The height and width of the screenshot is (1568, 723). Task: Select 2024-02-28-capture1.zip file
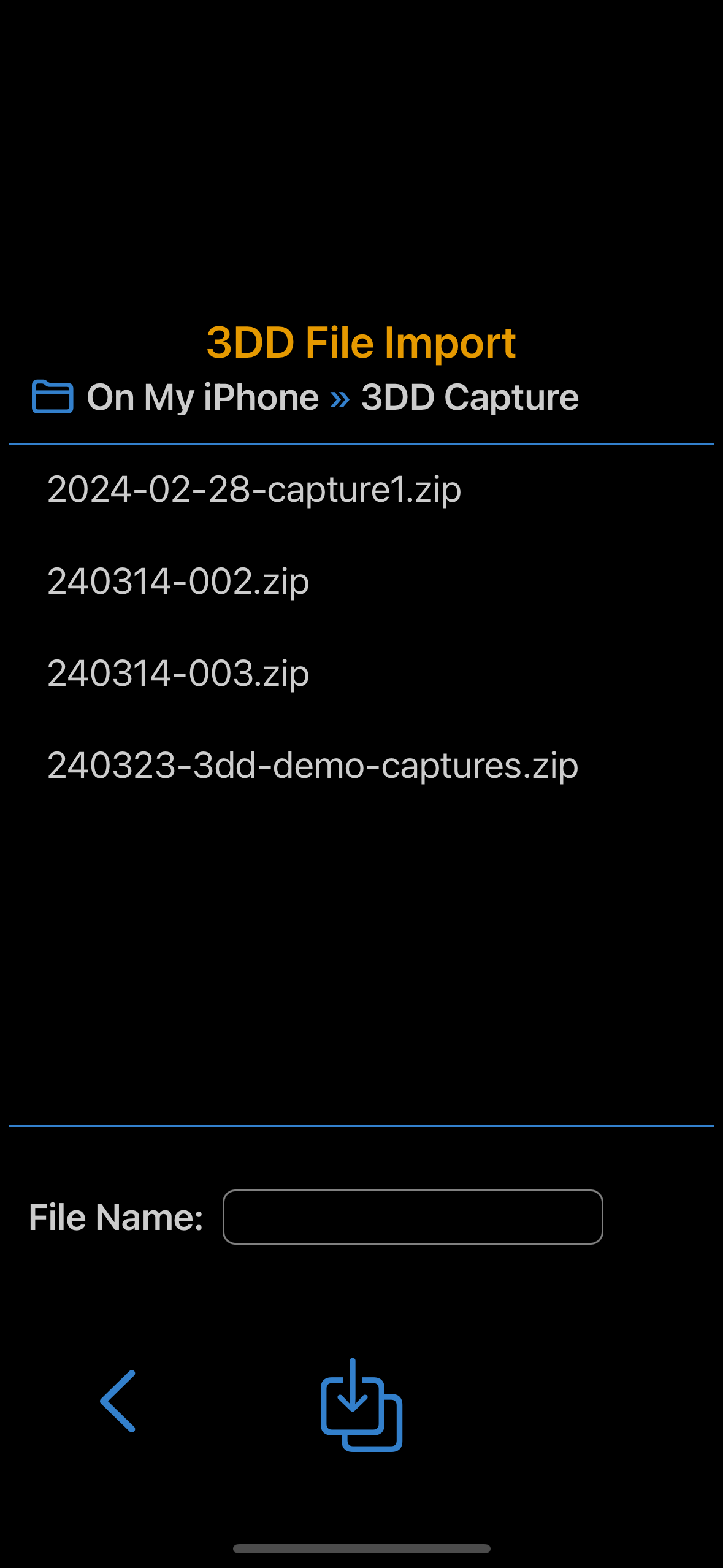(x=254, y=490)
